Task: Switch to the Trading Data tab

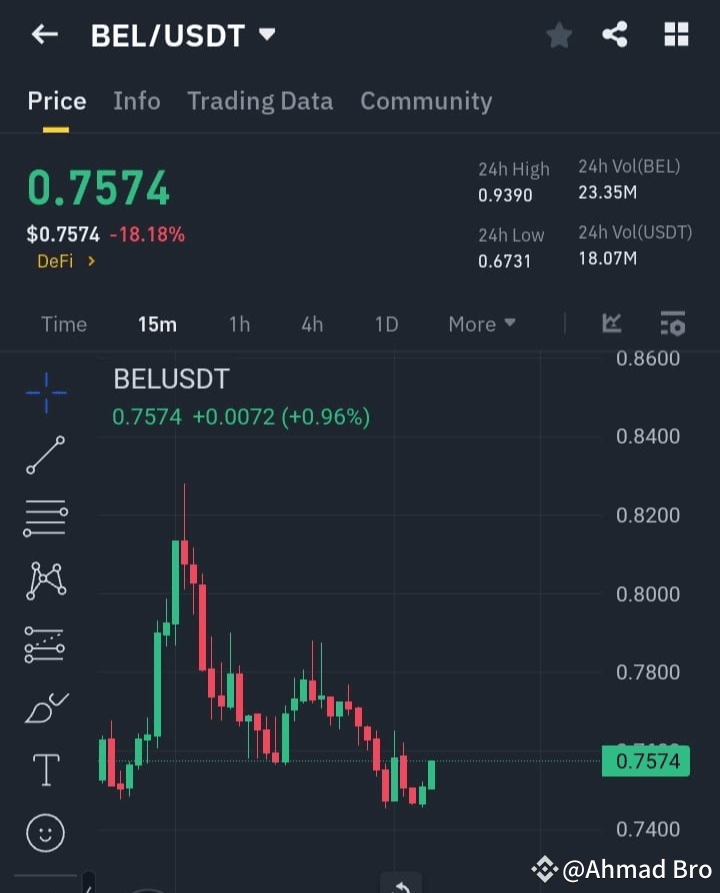Action: [260, 101]
